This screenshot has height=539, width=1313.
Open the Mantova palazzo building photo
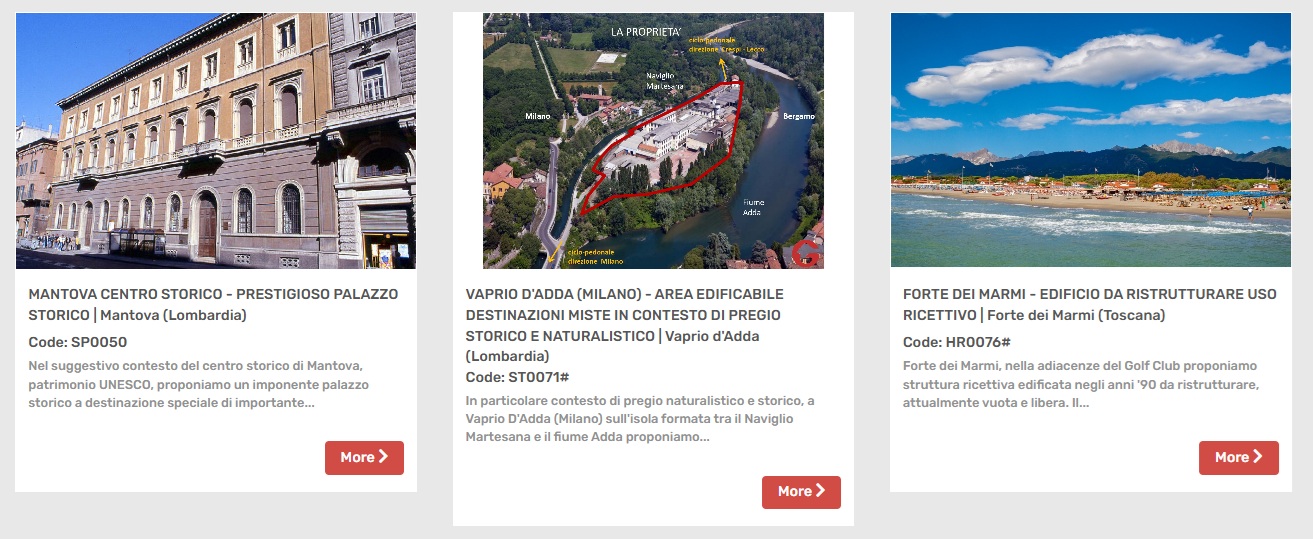coord(216,141)
